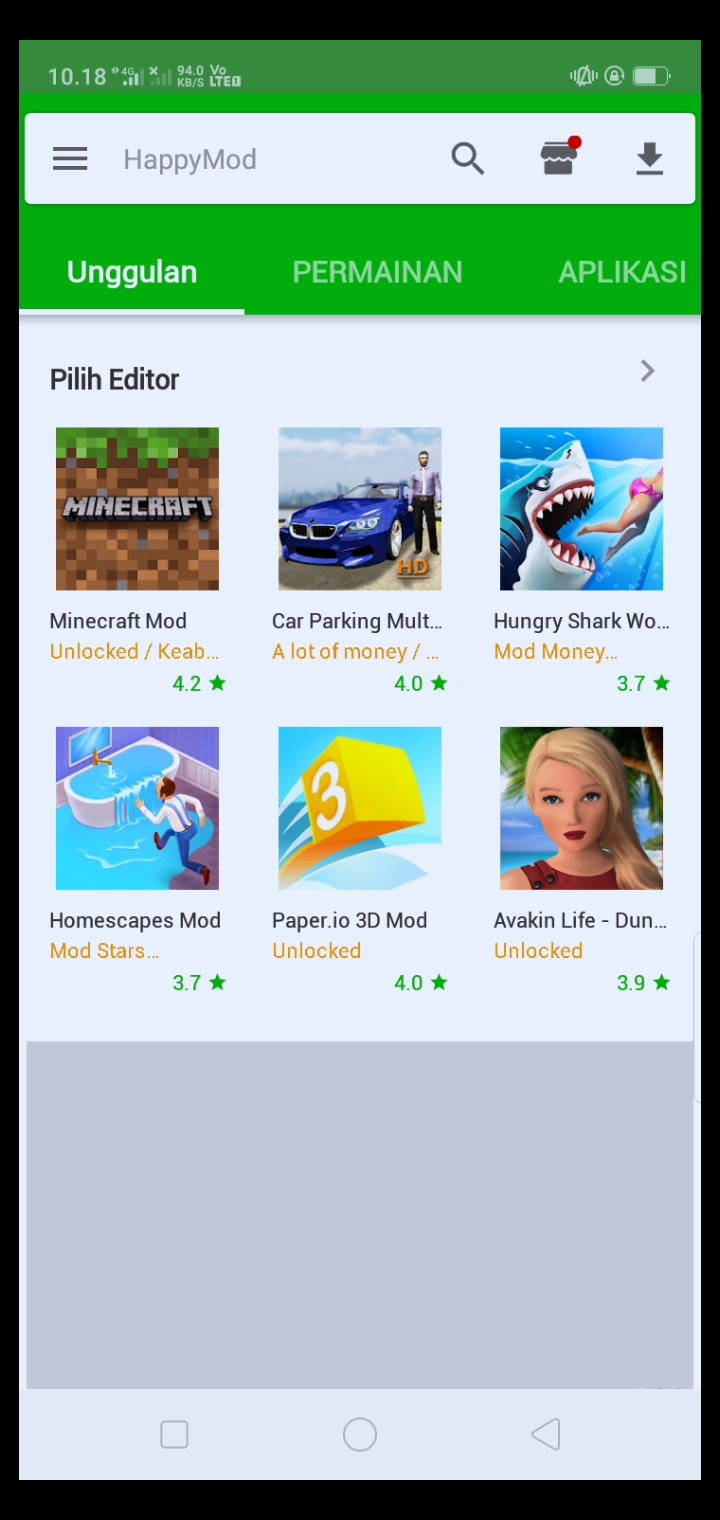
Task: Open the hamburger drawer menu
Action: (x=70, y=159)
